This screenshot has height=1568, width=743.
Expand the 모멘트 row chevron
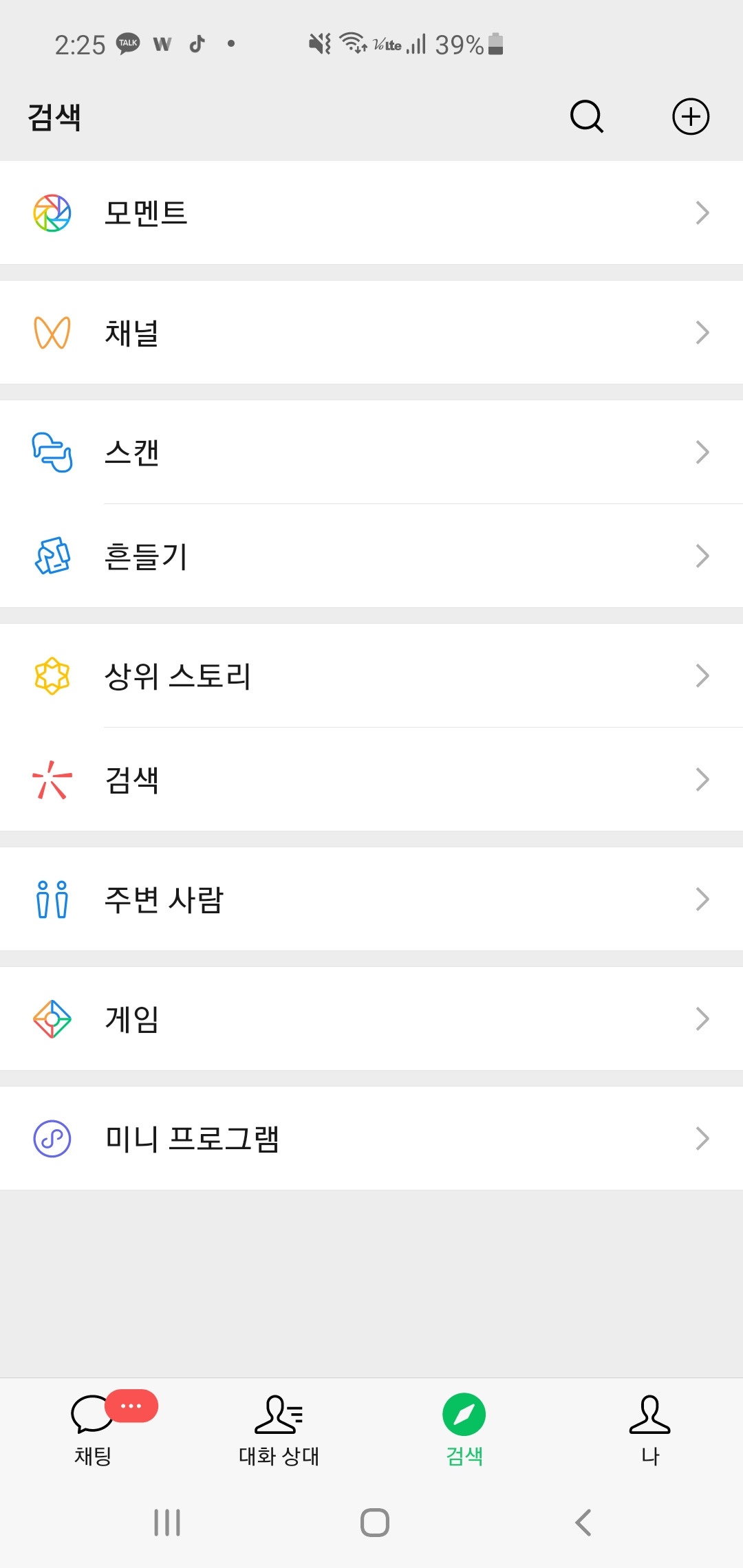tap(702, 213)
